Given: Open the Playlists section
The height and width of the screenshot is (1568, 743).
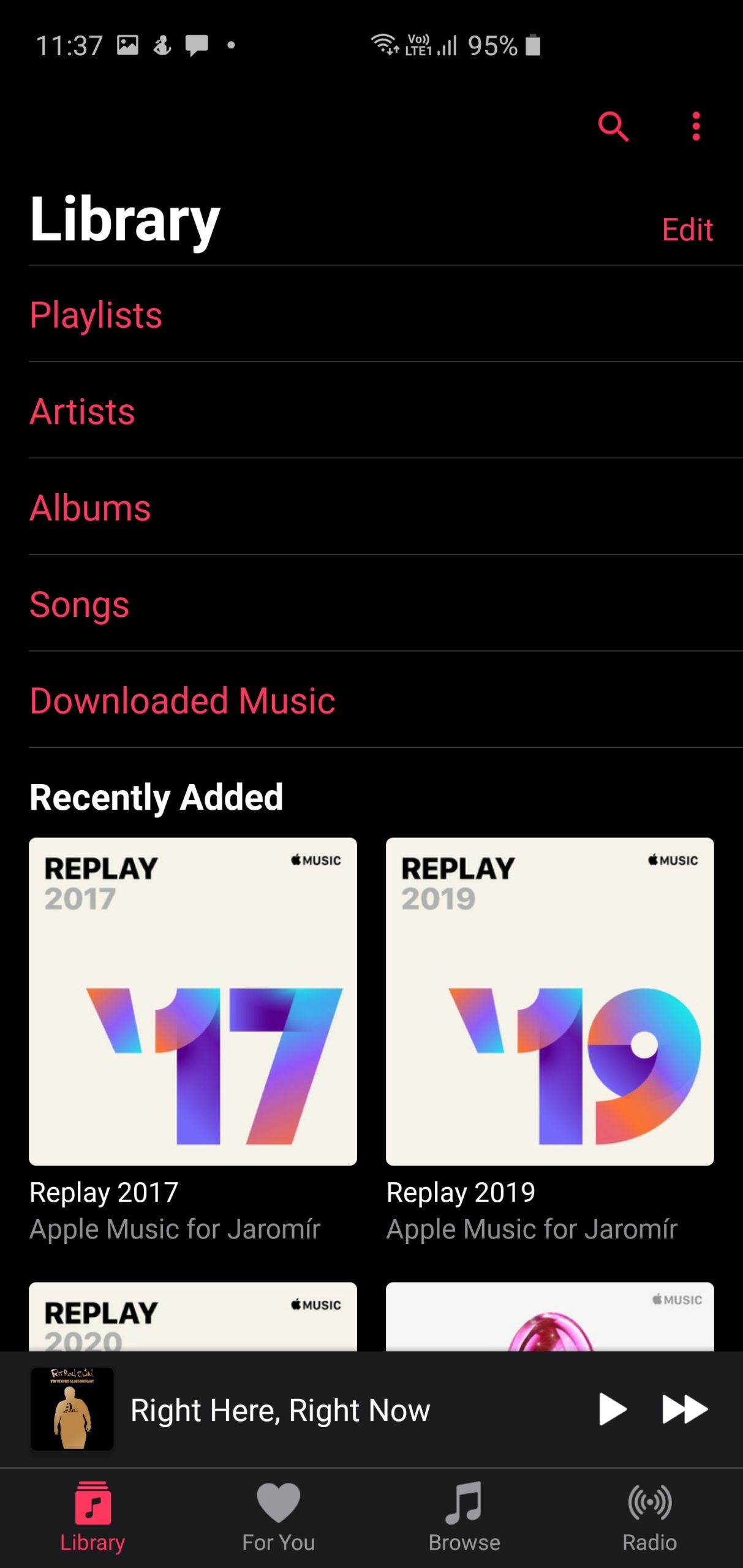Looking at the screenshot, I should (96, 315).
